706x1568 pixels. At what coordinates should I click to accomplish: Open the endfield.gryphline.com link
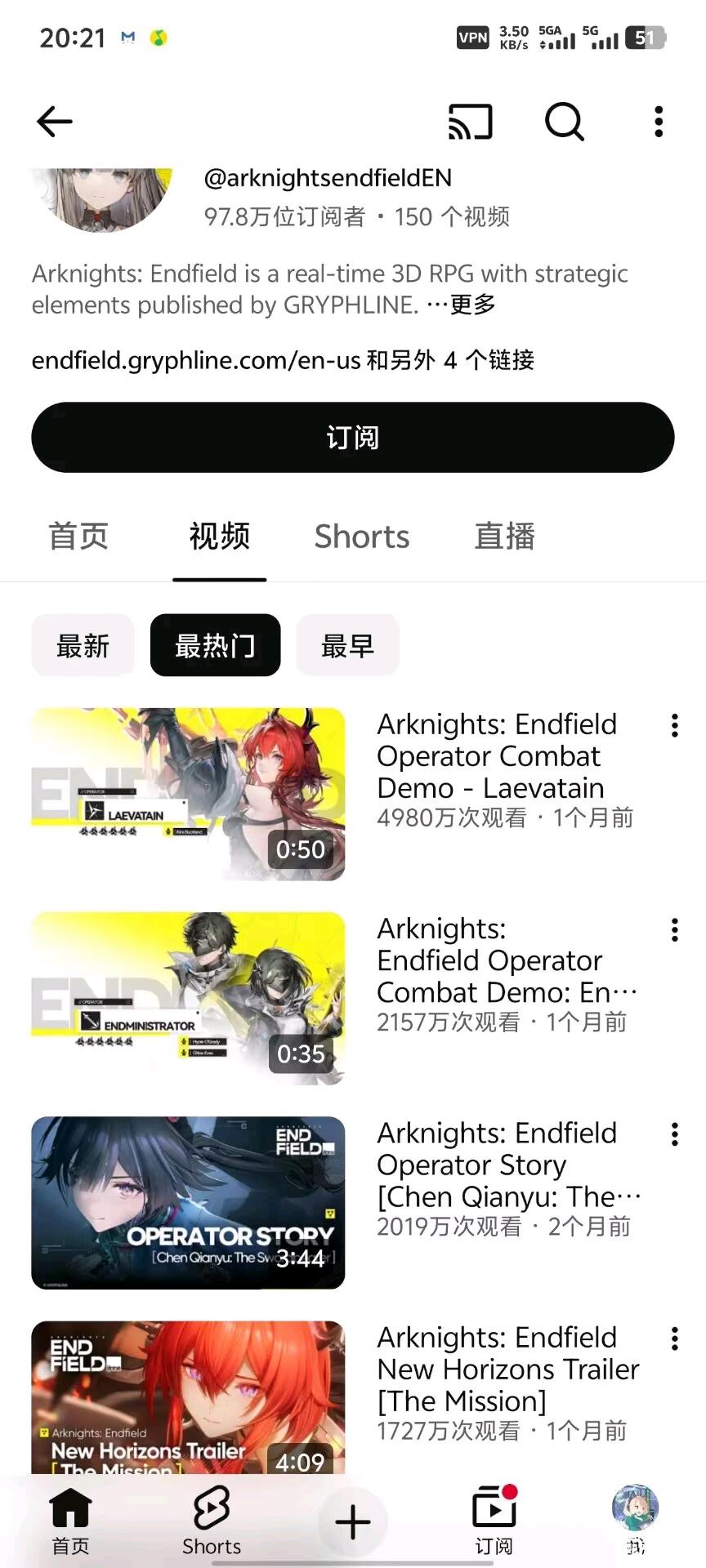coord(196,360)
